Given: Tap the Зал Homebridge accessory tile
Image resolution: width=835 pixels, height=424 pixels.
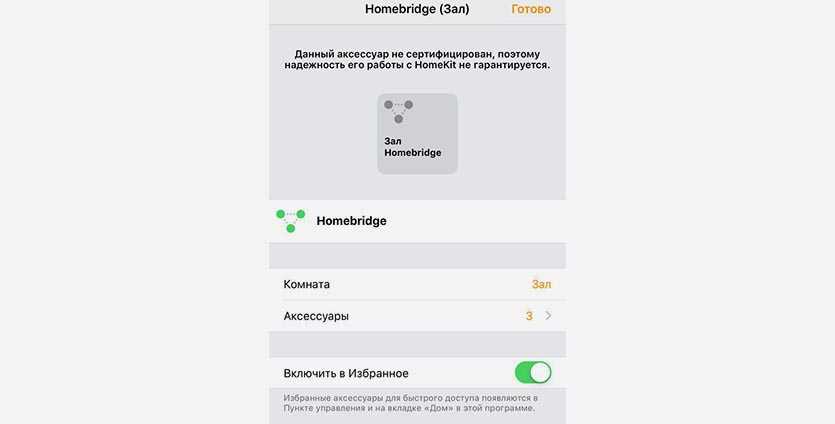Looking at the screenshot, I should 417,134.
